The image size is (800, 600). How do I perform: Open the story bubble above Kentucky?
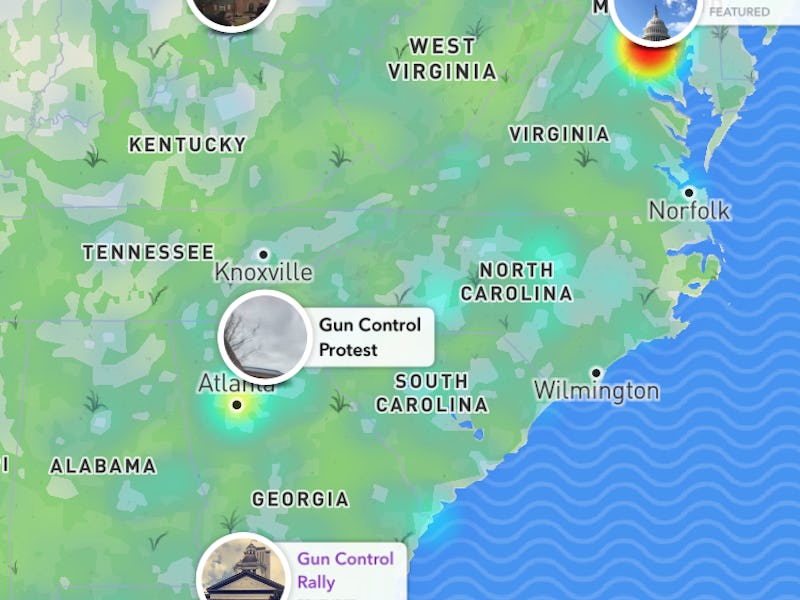[x=232, y=10]
